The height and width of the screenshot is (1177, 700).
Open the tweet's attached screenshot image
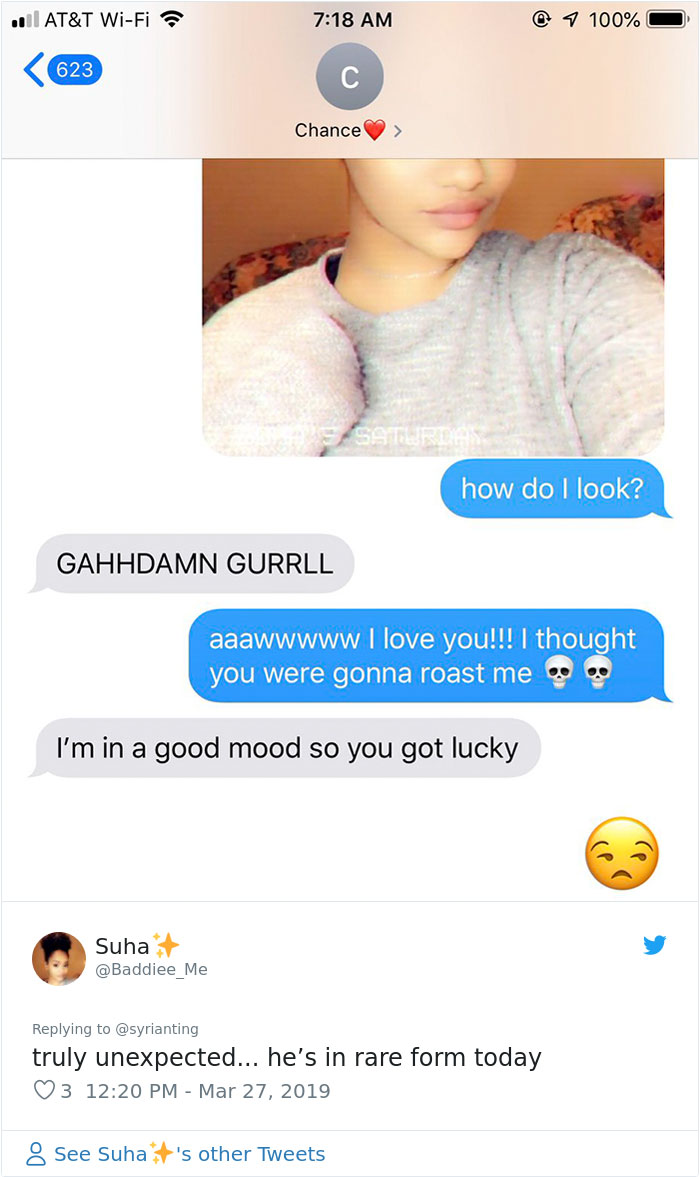pyautogui.click(x=350, y=450)
